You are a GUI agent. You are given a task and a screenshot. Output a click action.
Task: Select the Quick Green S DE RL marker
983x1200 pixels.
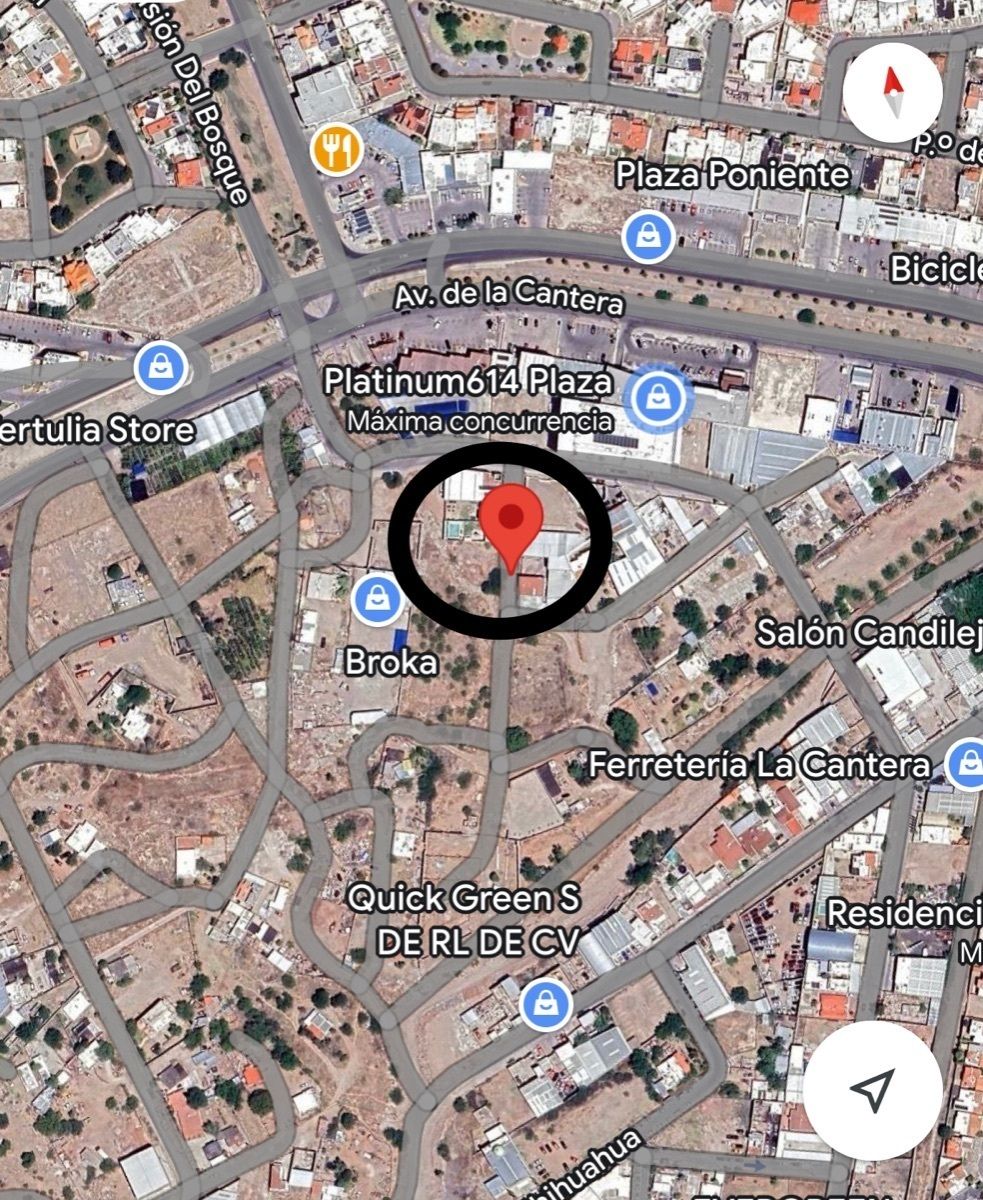(x=546, y=1004)
